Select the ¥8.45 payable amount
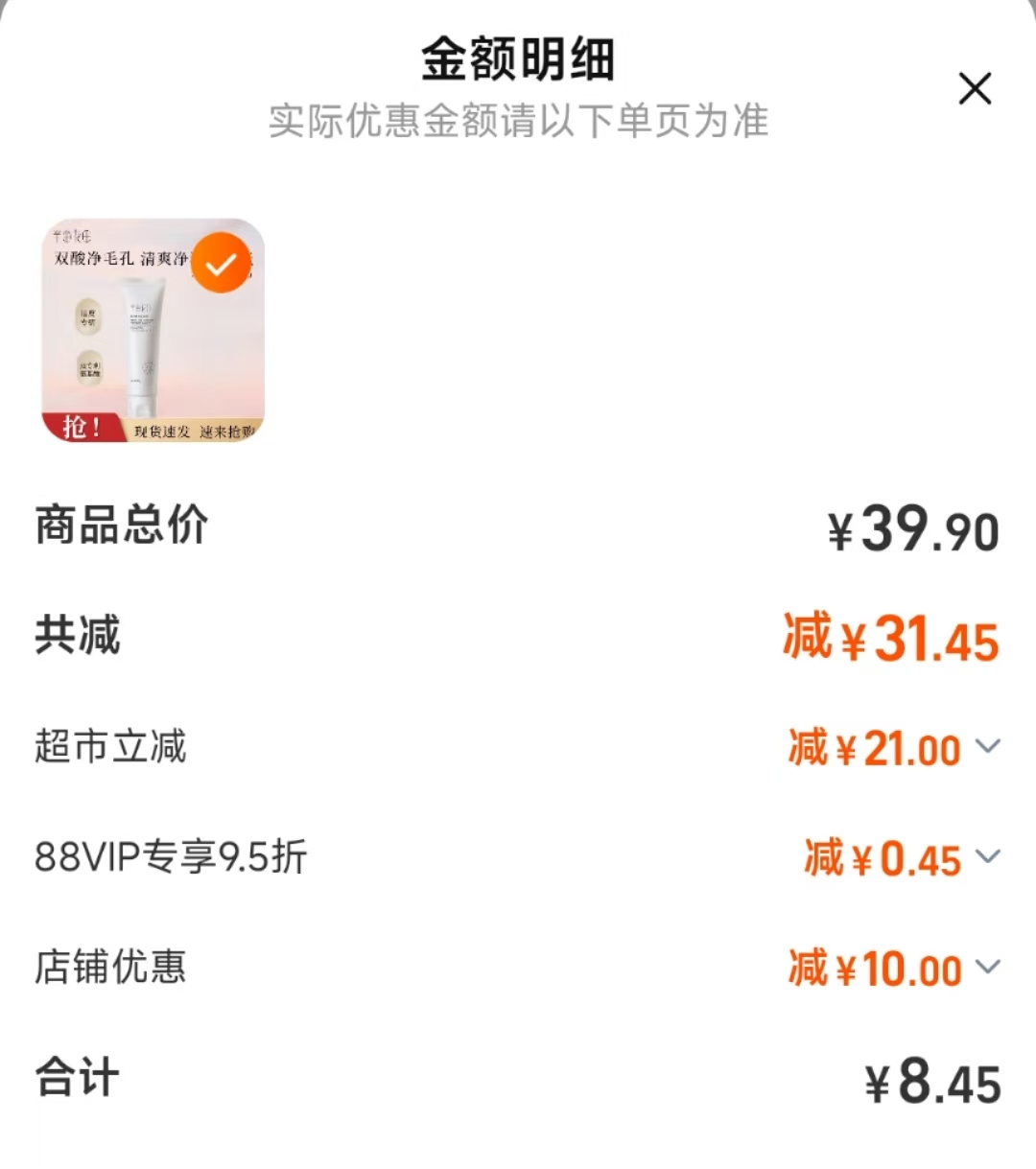This screenshot has width=1036, height=1169. 924,1082
